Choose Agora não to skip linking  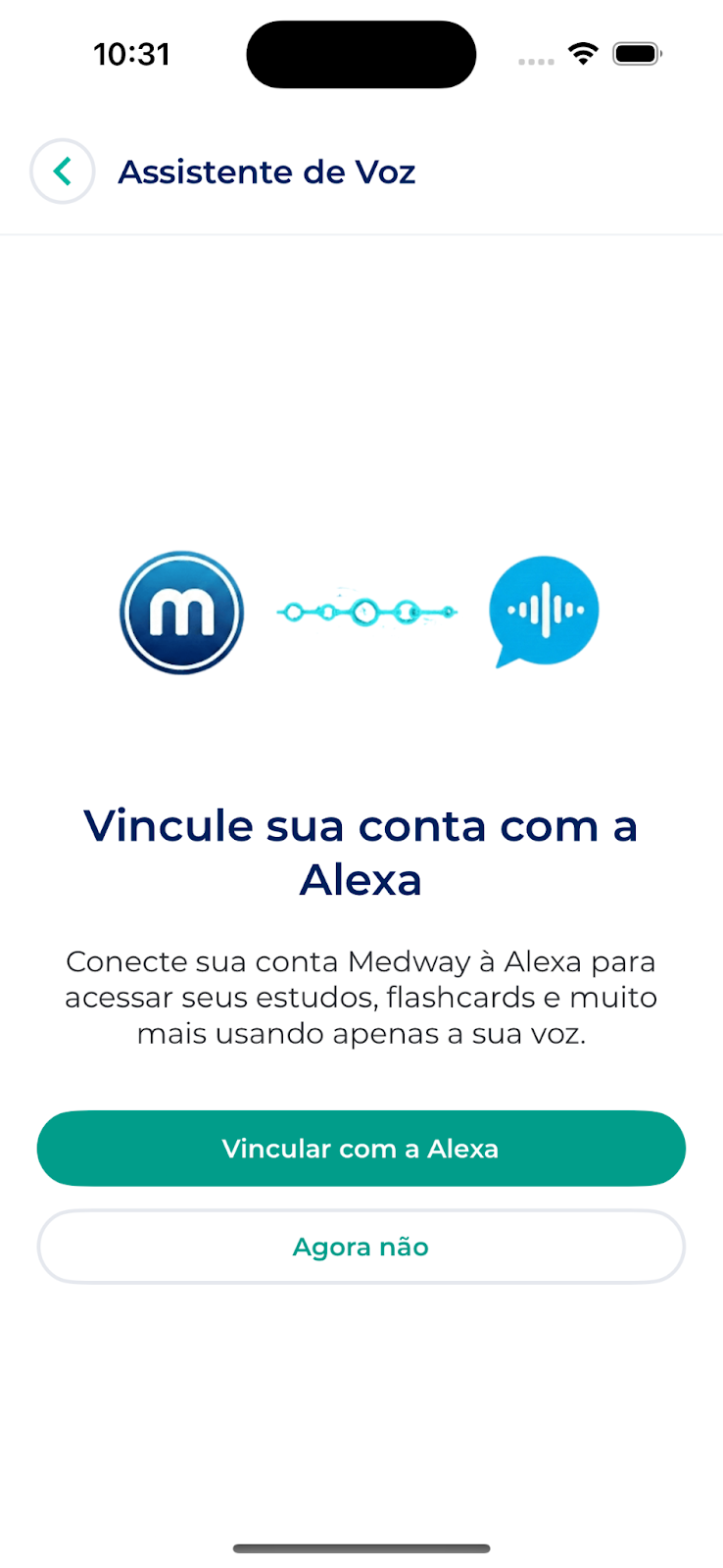(361, 1247)
